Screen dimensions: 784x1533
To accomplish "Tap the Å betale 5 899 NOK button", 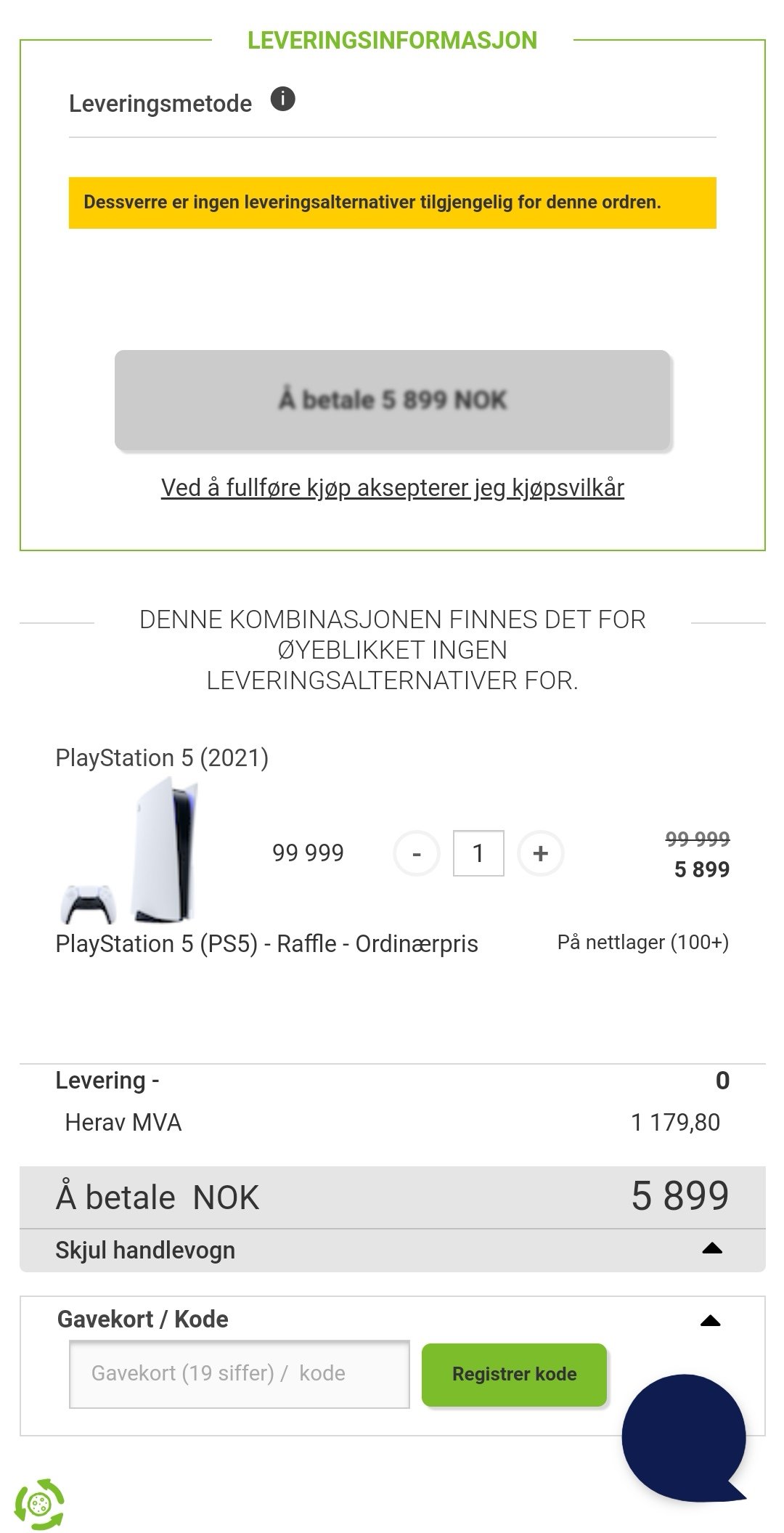I will pyautogui.click(x=392, y=400).
